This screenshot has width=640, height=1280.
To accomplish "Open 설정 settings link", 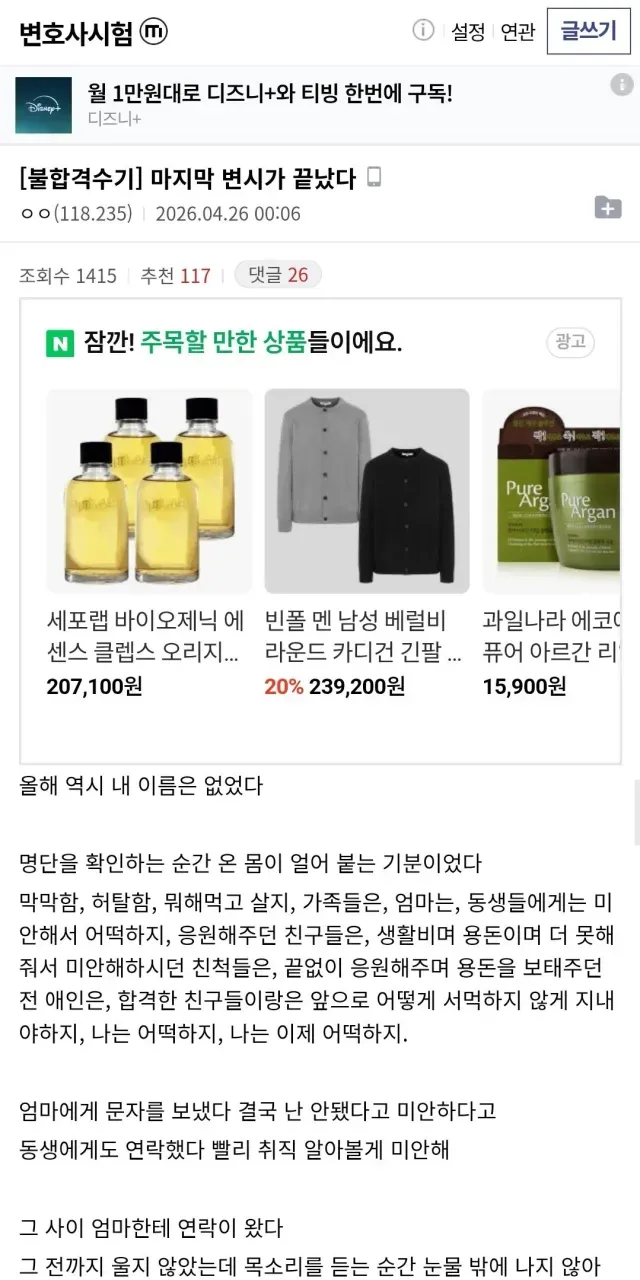I will pyautogui.click(x=467, y=32).
